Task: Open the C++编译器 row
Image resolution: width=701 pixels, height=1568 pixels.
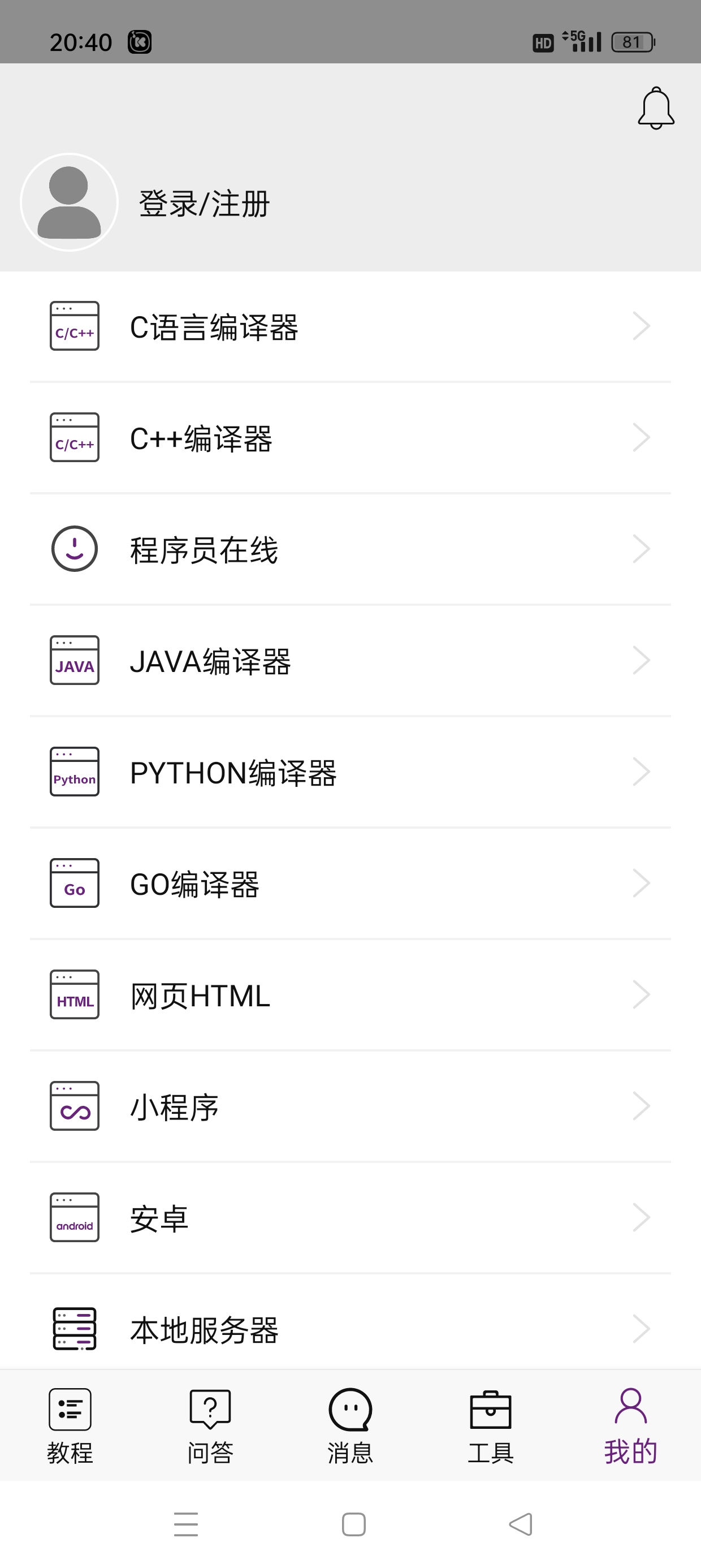Action: pyautogui.click(x=350, y=438)
